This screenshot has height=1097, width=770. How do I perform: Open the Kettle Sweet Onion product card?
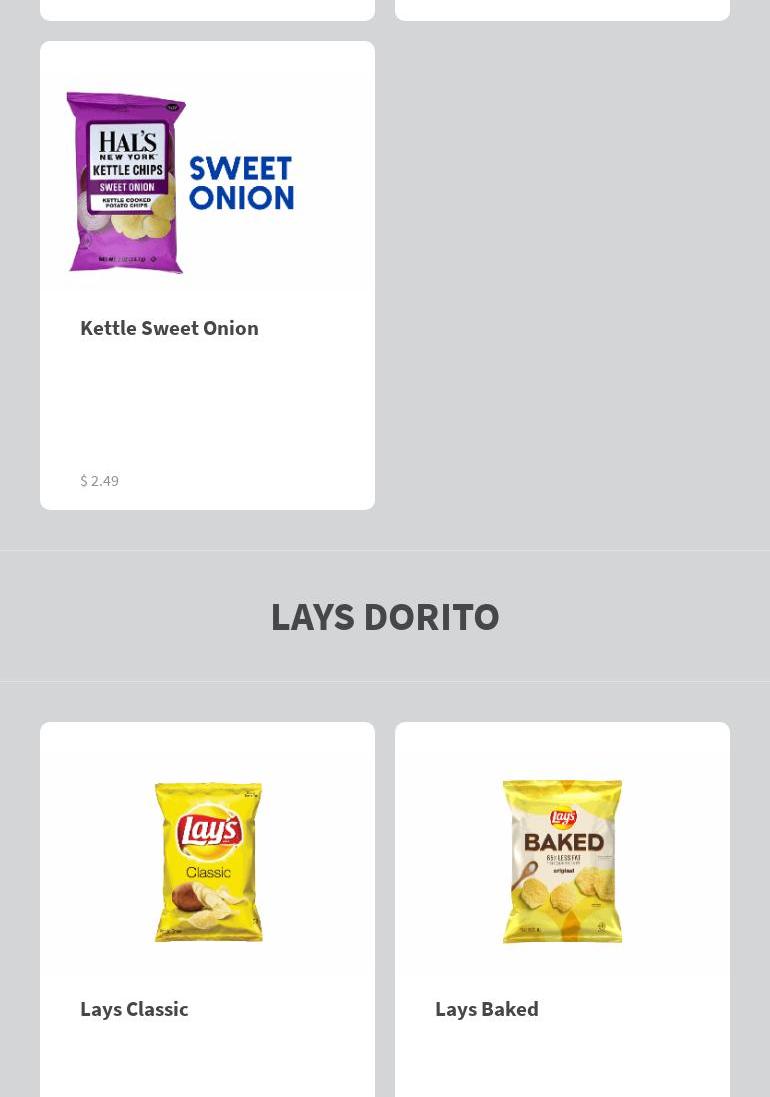pos(207,275)
